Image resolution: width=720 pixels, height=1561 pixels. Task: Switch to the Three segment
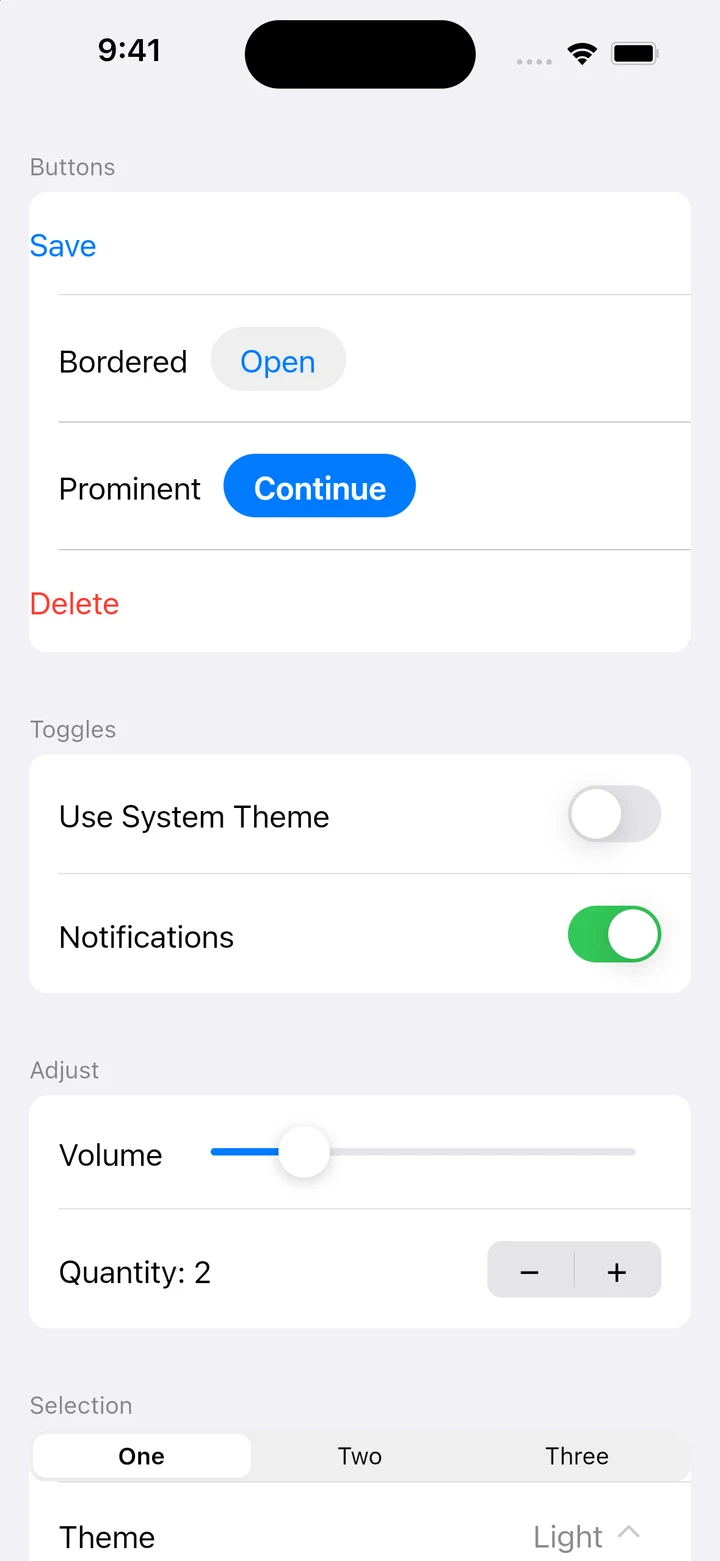[577, 1456]
